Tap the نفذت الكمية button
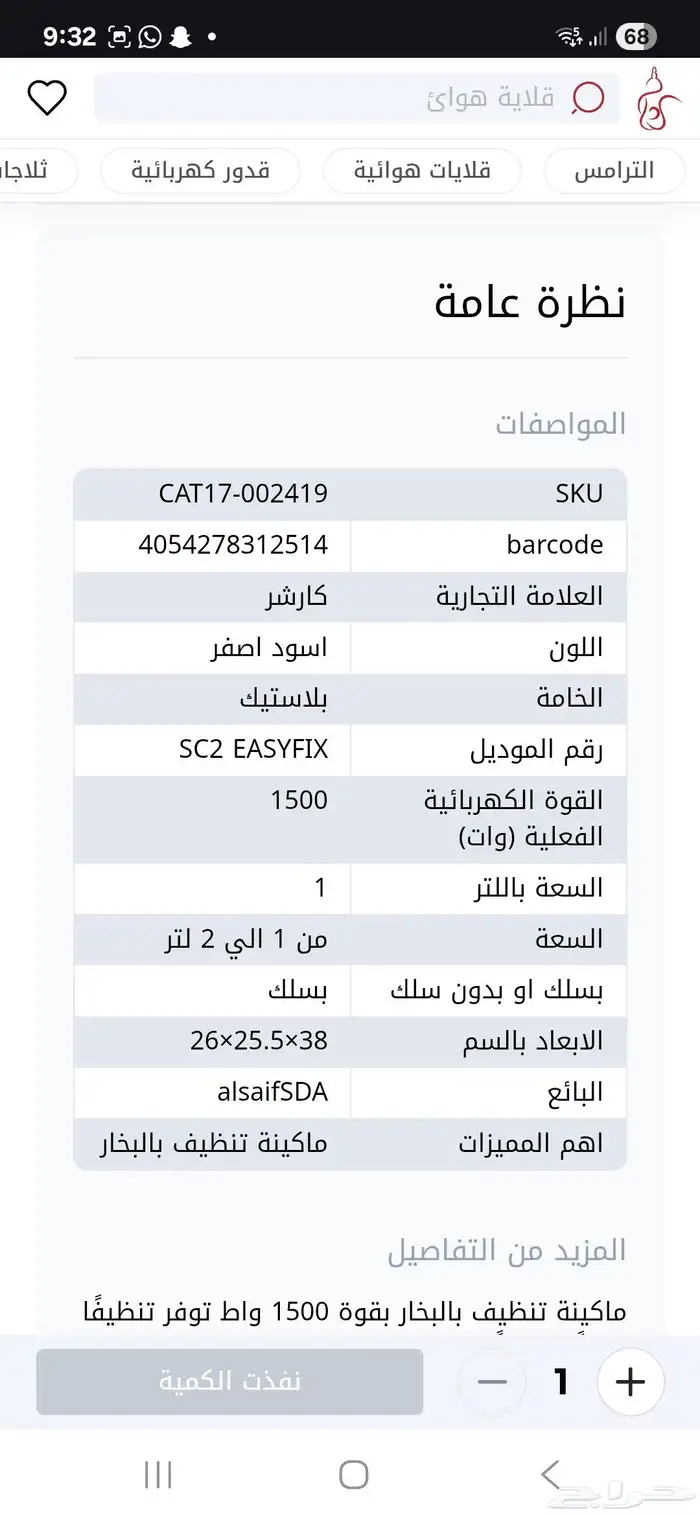 pos(230,1382)
